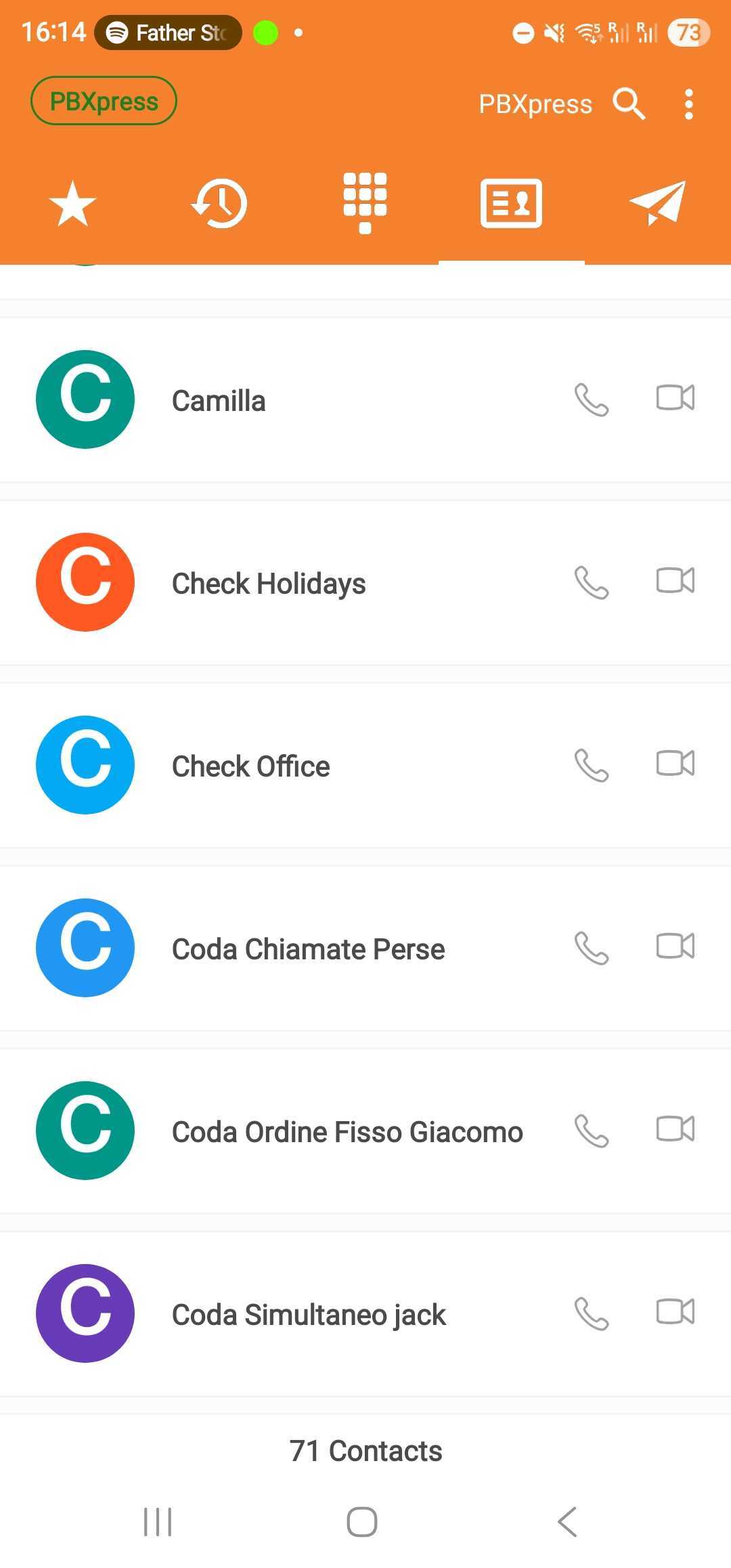
Task: Start a video call with Camilla
Action: tap(674, 399)
